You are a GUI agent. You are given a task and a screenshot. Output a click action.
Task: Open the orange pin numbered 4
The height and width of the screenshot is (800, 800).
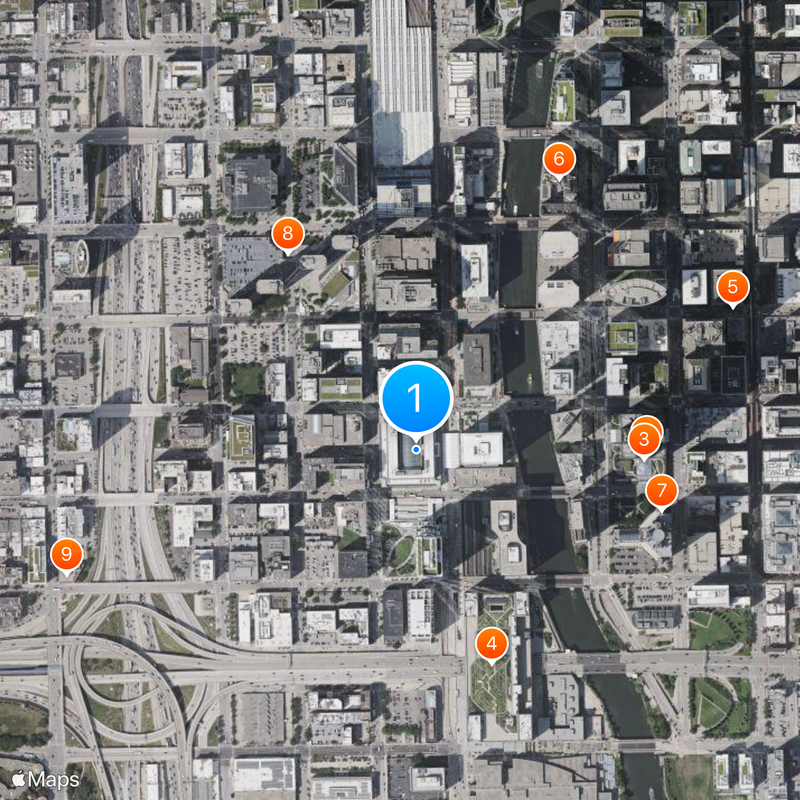pyautogui.click(x=491, y=644)
